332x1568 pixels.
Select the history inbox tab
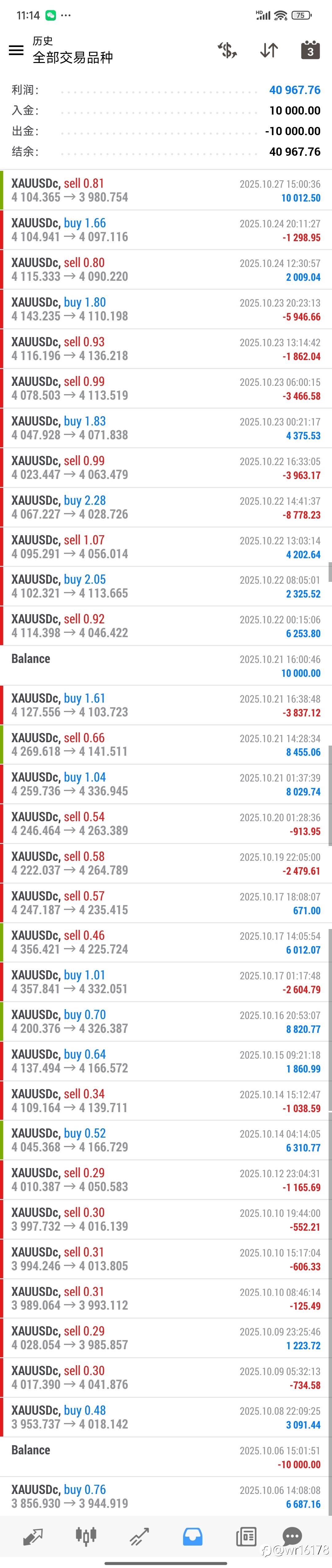[x=192, y=1537]
